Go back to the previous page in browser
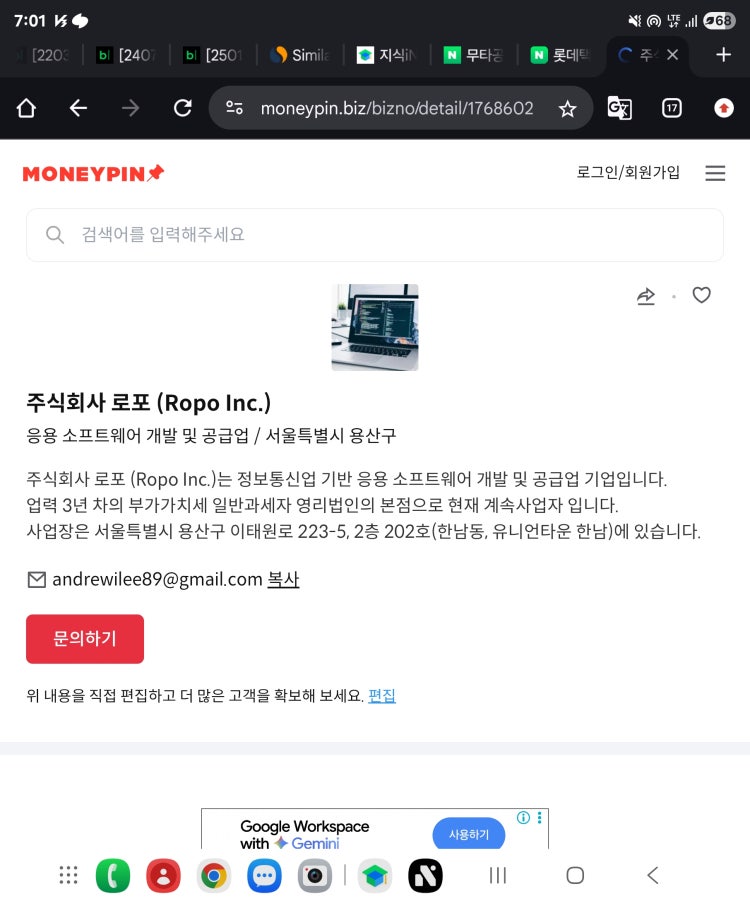 coord(78,108)
